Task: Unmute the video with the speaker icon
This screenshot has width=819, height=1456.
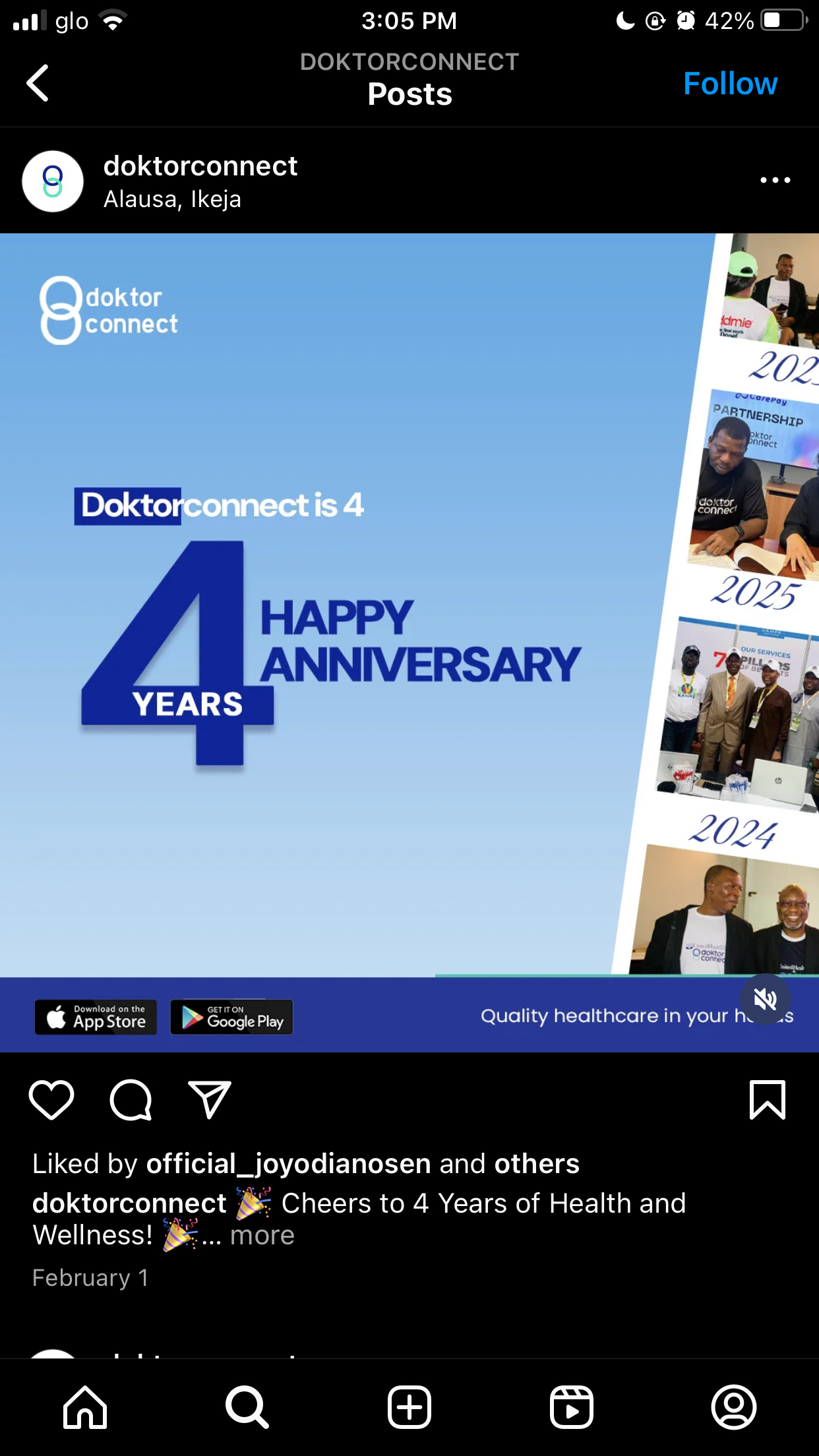Action: click(x=765, y=1000)
